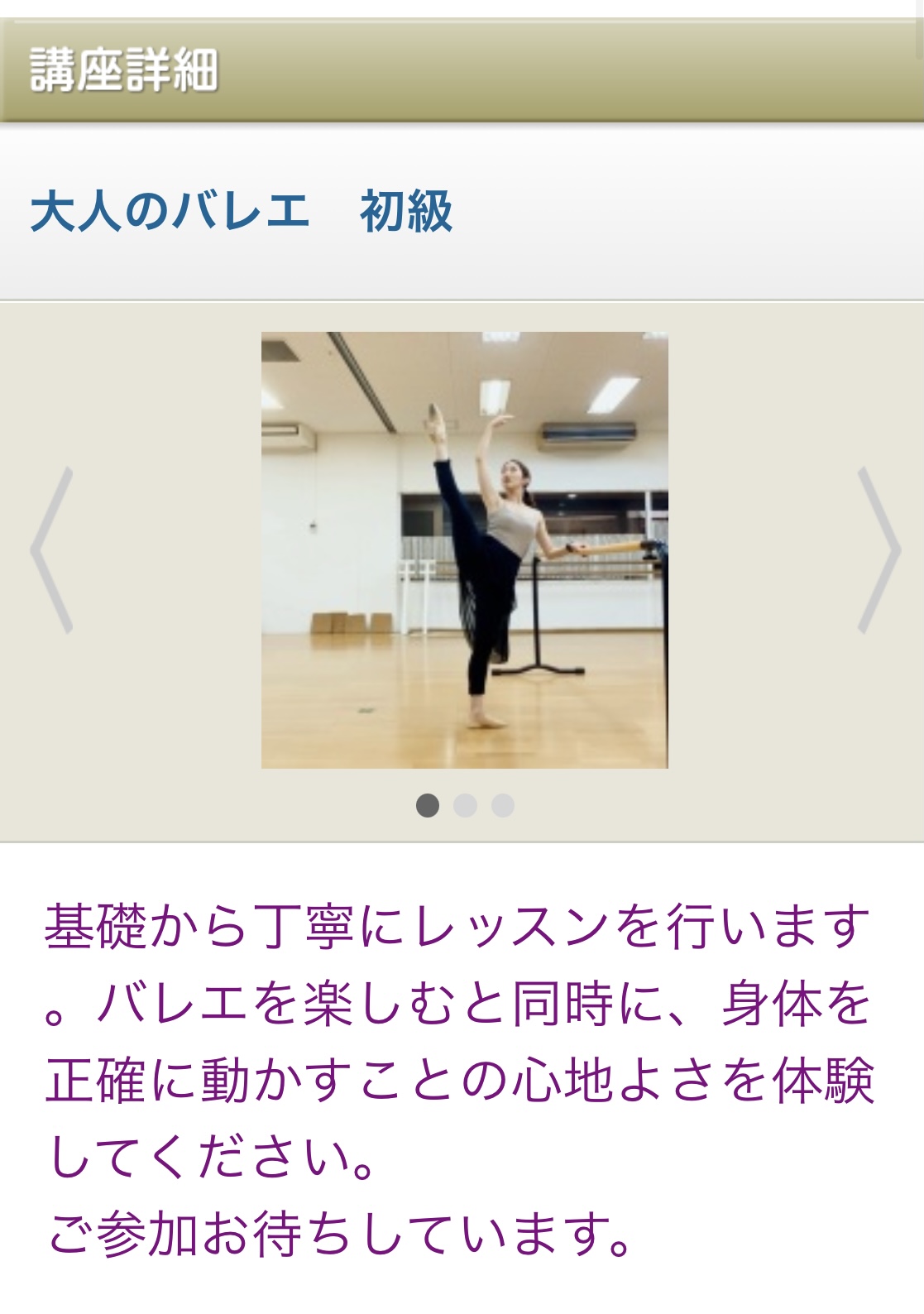Viewport: 924px width, 1314px height.
Task: Show the previous carousel photo
Action: tap(52, 550)
